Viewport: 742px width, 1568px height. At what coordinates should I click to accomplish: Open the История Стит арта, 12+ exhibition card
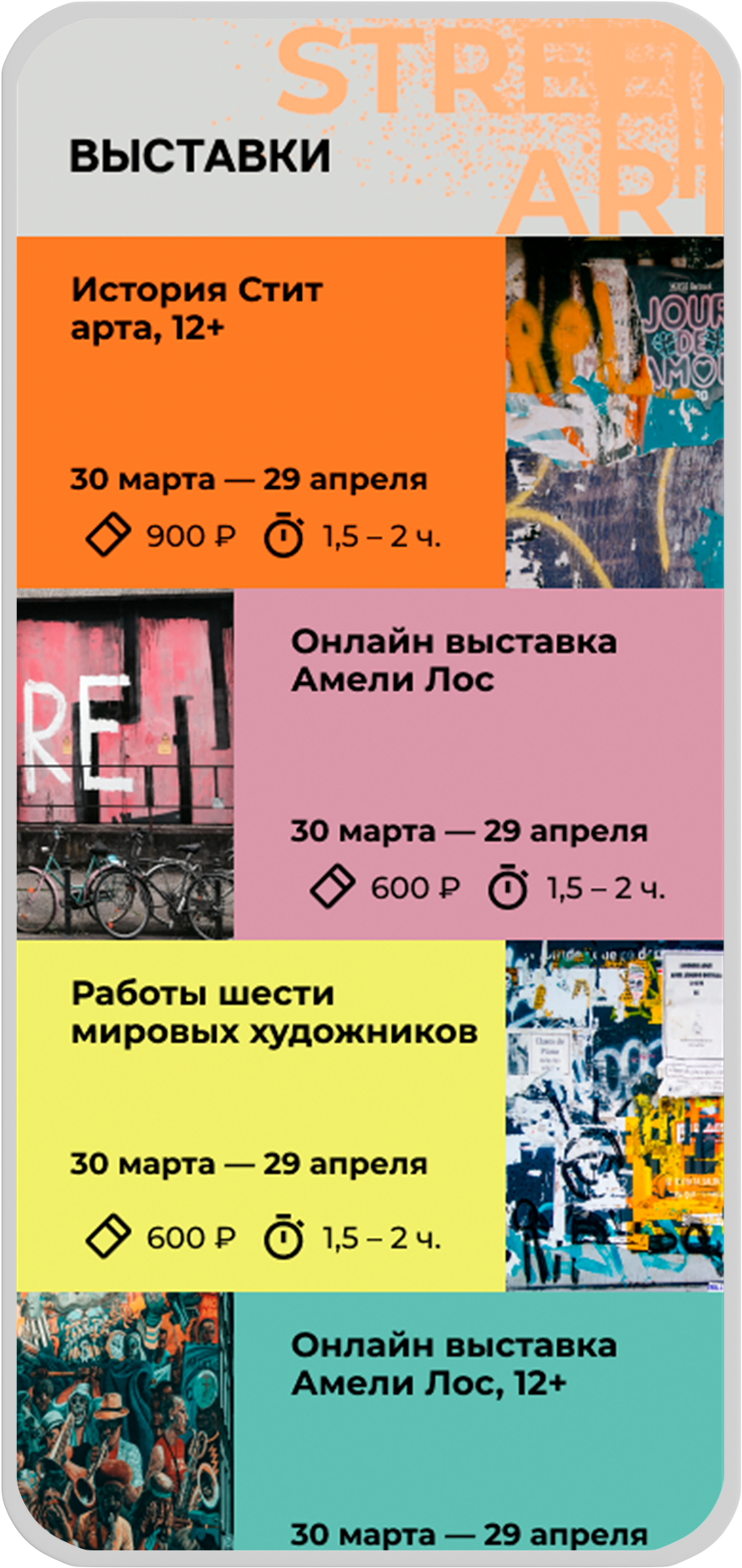tap(197, 308)
